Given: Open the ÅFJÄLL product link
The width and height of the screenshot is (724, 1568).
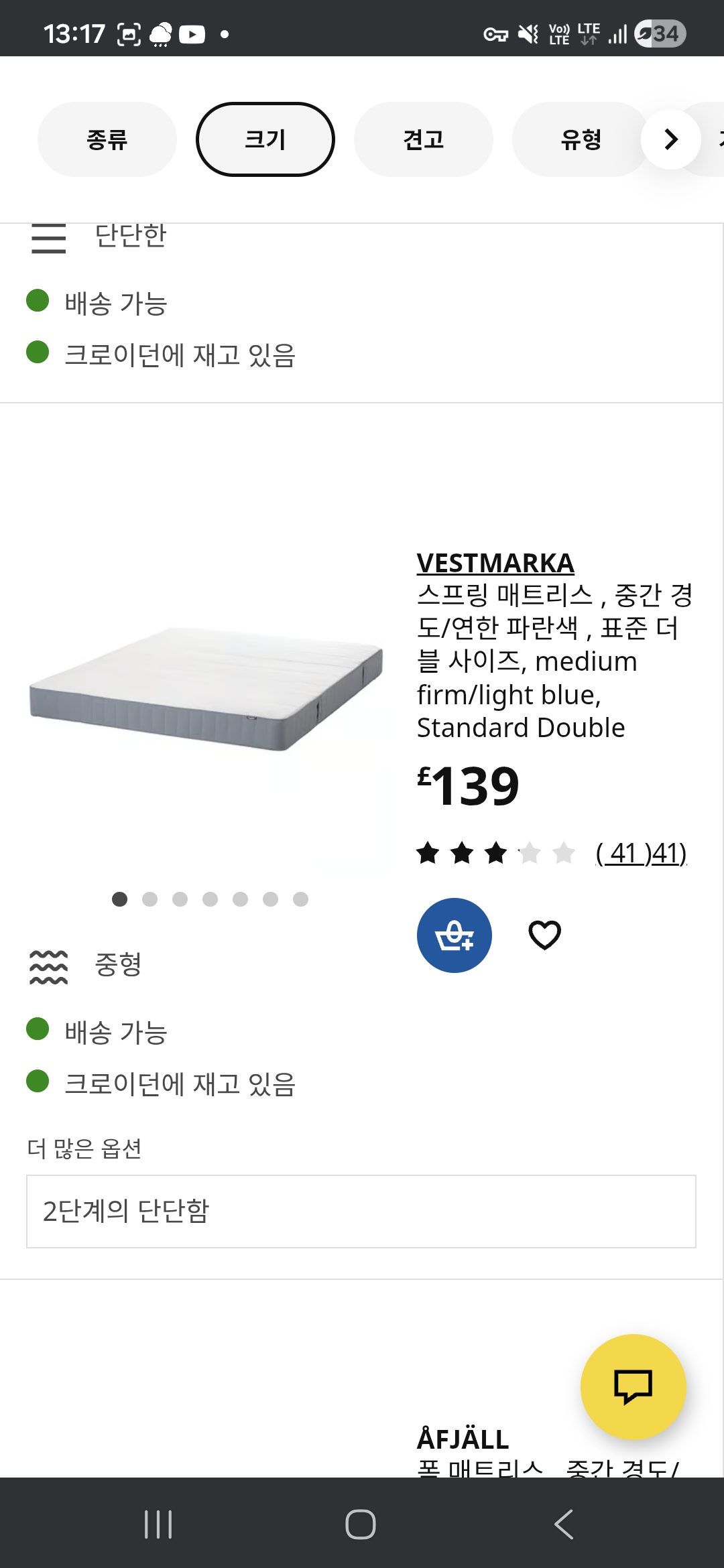Looking at the screenshot, I should [463, 1439].
